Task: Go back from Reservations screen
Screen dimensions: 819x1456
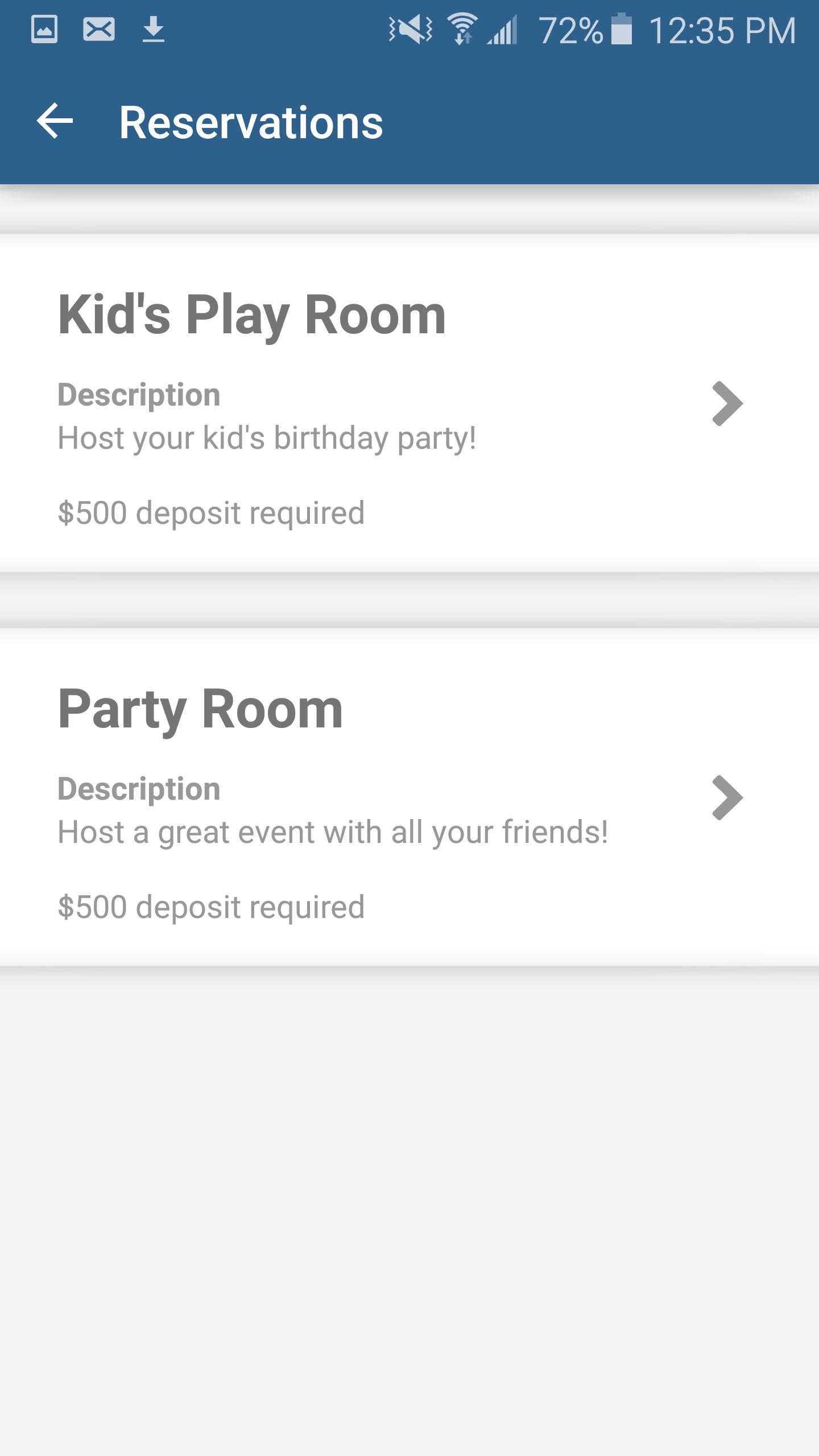Action: tap(55, 121)
